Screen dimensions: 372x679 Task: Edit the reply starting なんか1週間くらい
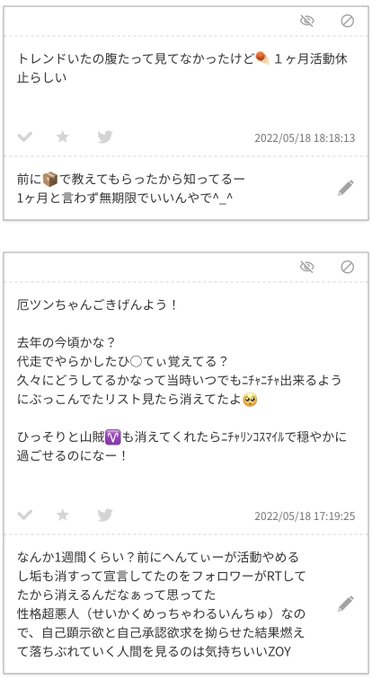coord(346,604)
